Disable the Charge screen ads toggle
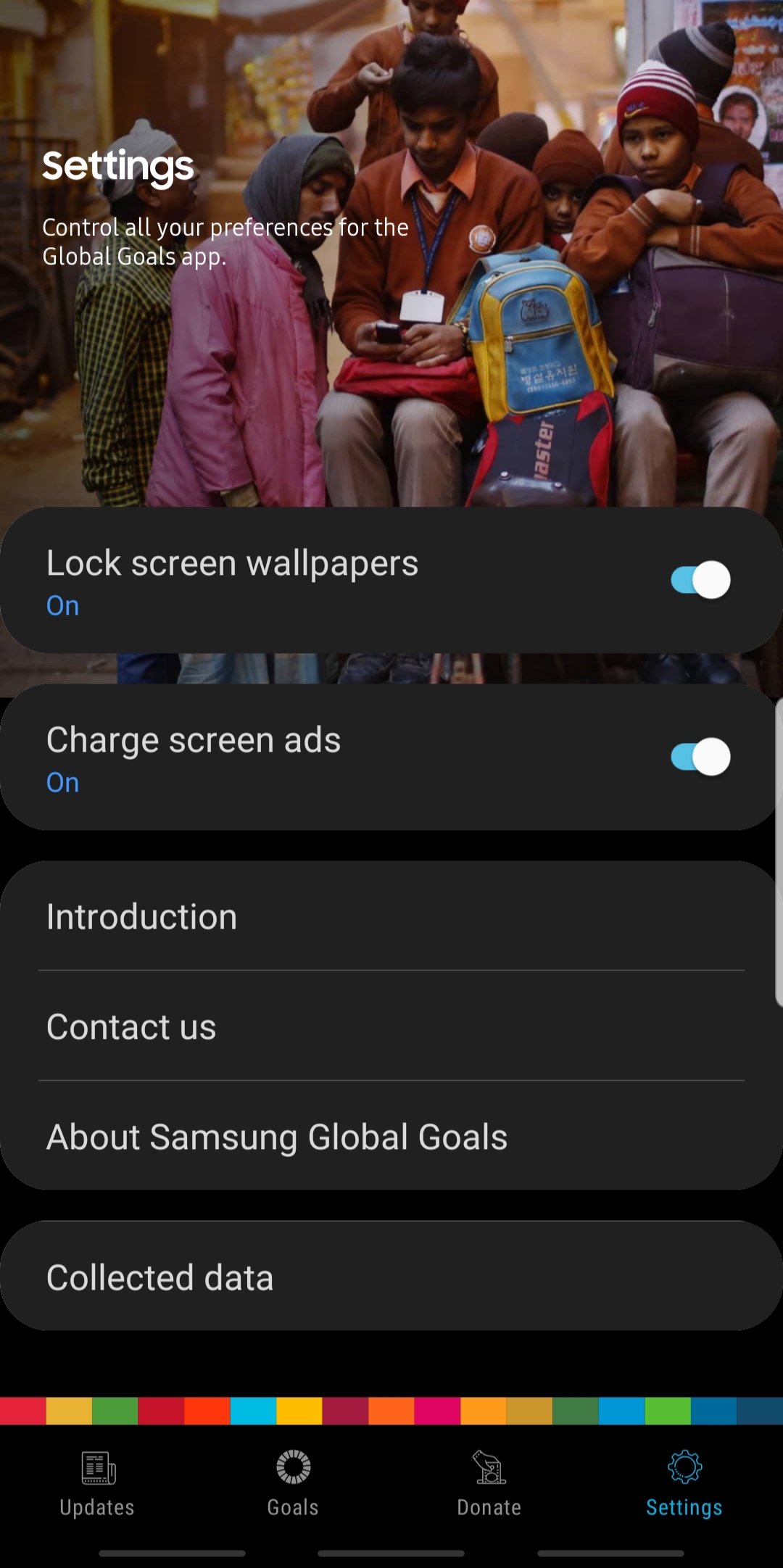 point(700,757)
